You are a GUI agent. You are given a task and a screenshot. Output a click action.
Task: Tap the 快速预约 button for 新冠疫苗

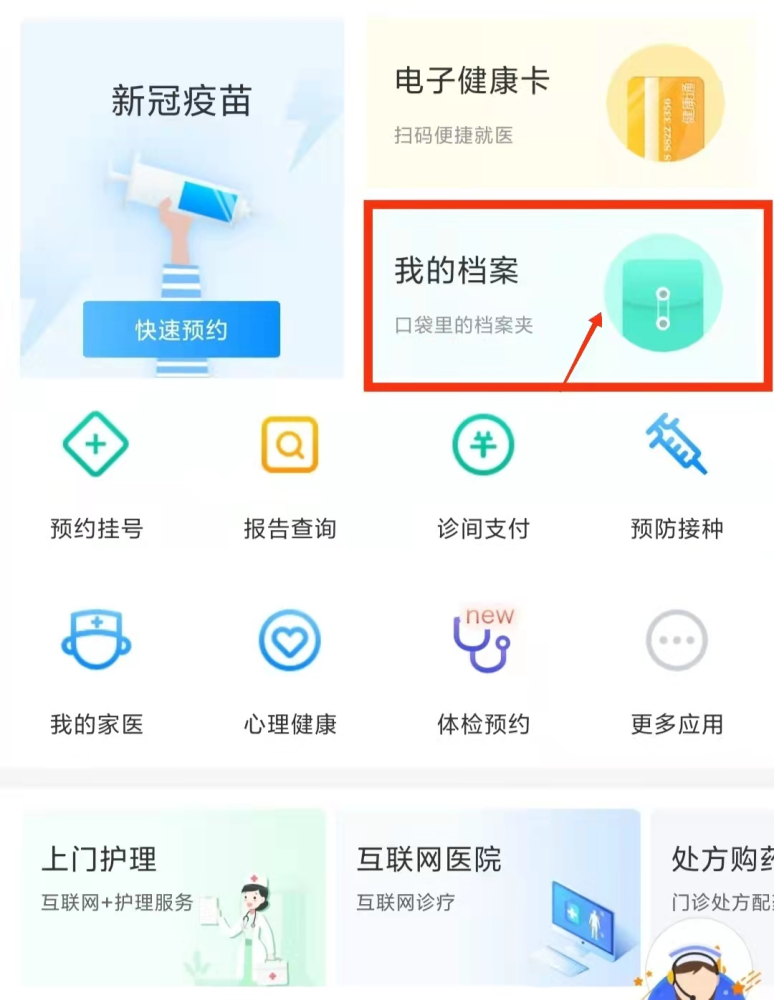point(181,329)
